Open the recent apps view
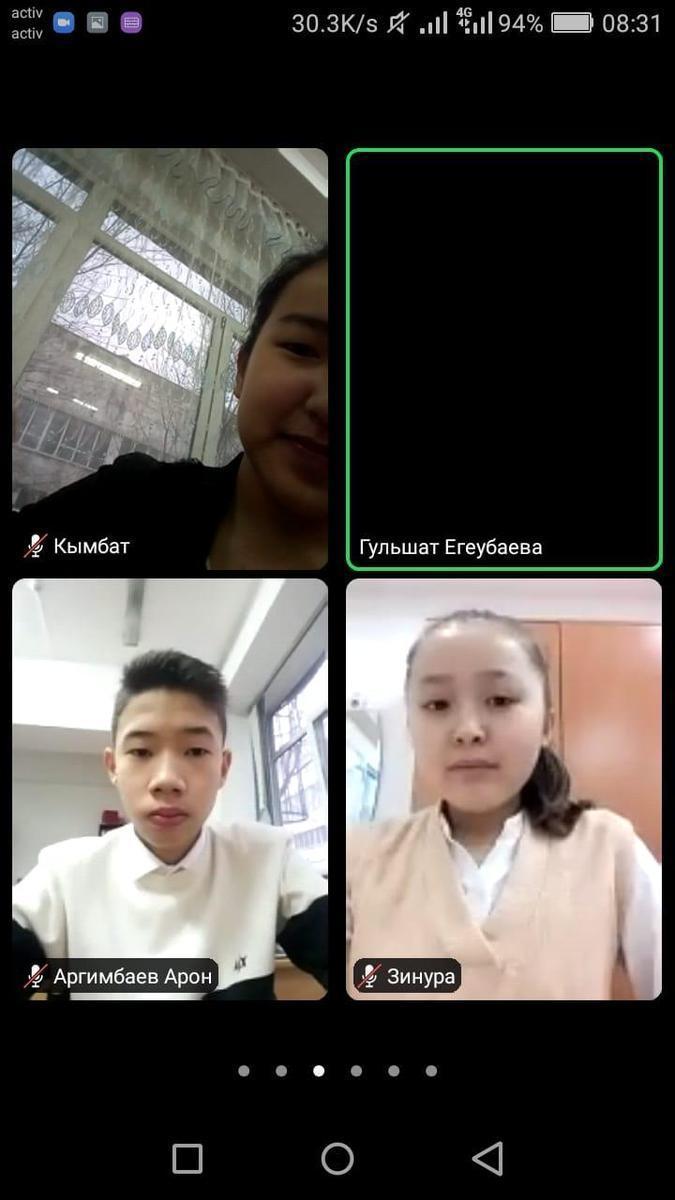The width and height of the screenshot is (675, 1200). pyautogui.click(x=188, y=1159)
